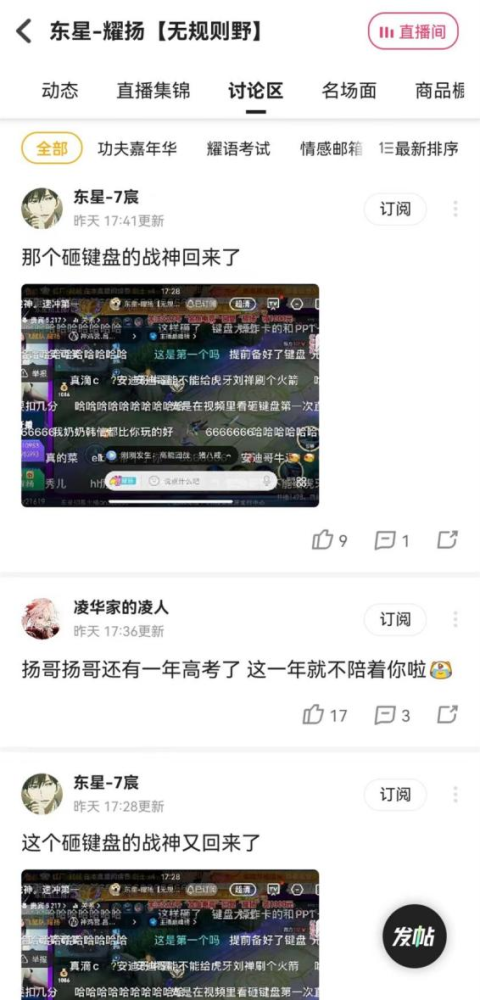480x1000 pixels.
Task: Subscribe to 东星-7宸 on the 17:41 post
Action: coord(395,209)
